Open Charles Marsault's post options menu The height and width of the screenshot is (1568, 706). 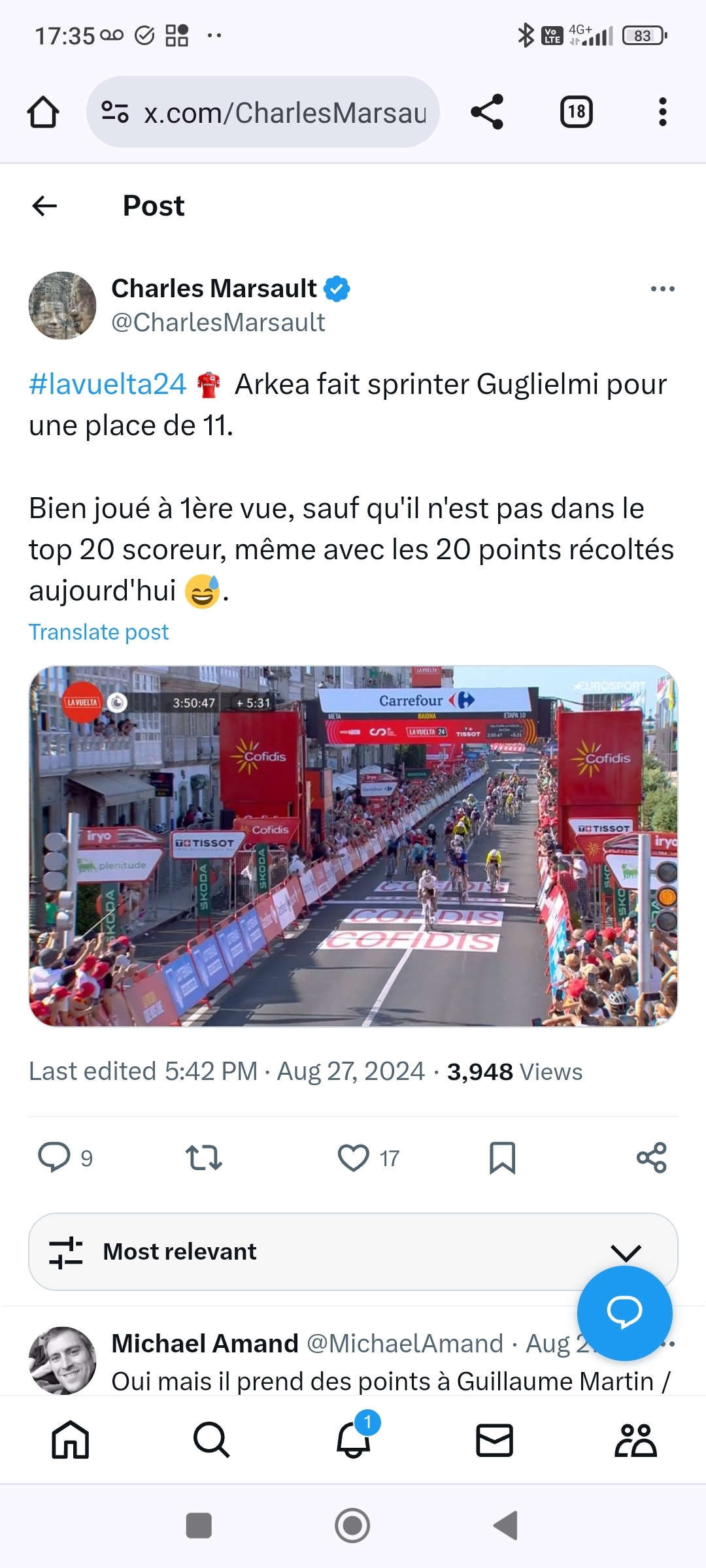pos(662,289)
